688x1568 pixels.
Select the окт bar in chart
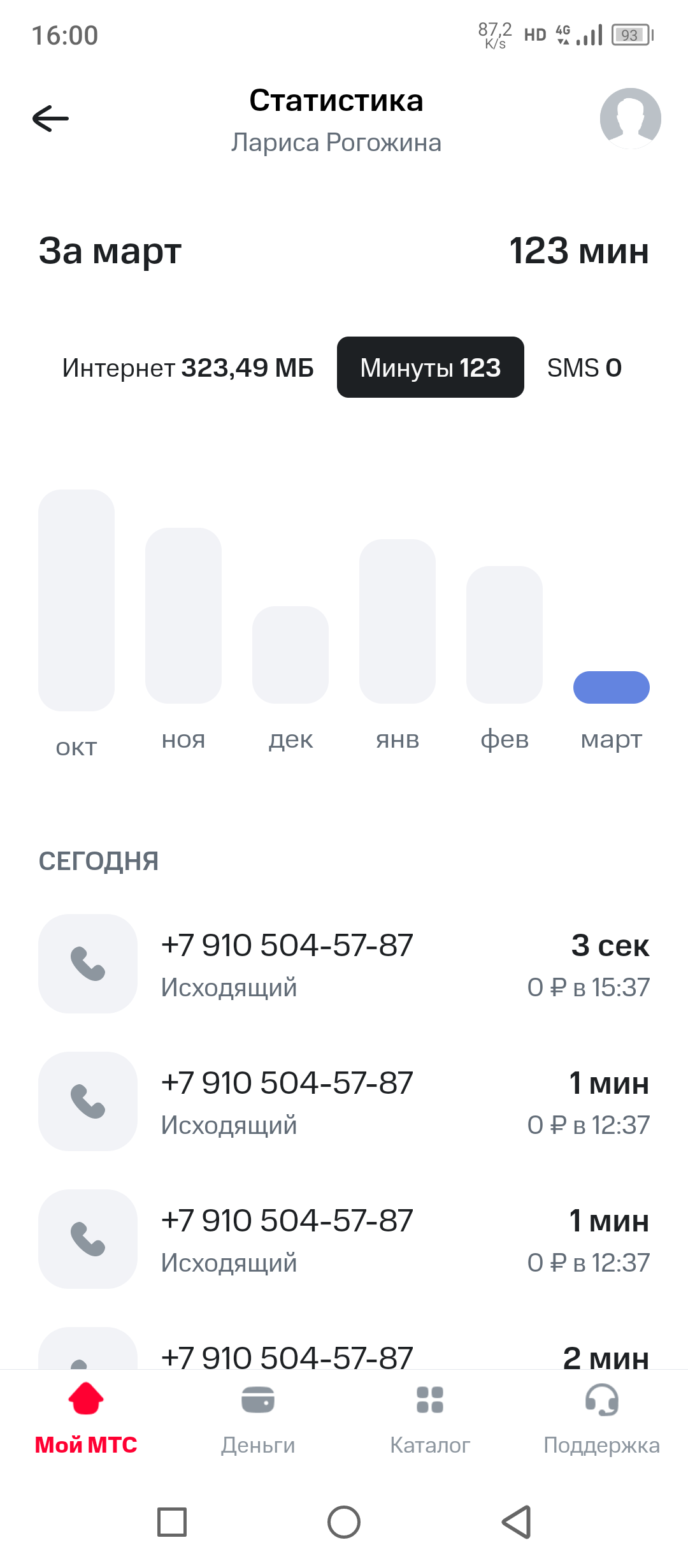click(x=76, y=600)
